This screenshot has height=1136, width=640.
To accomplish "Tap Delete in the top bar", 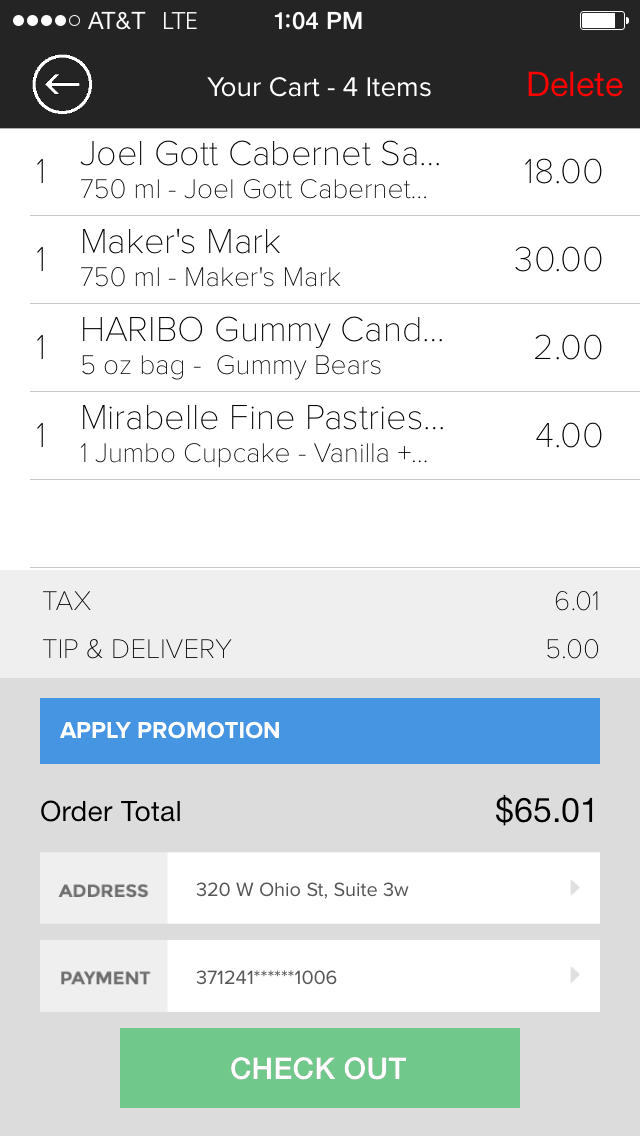I will click(x=574, y=85).
